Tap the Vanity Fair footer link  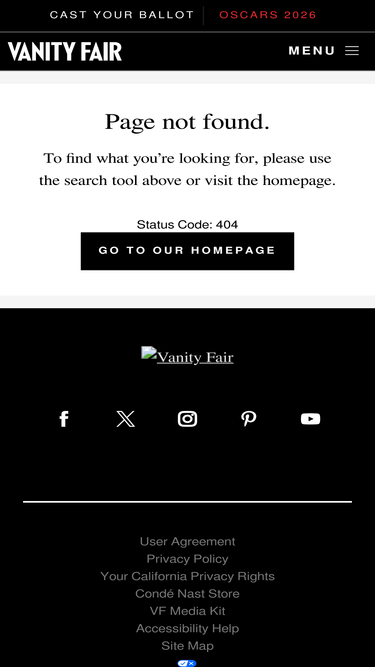(187, 356)
